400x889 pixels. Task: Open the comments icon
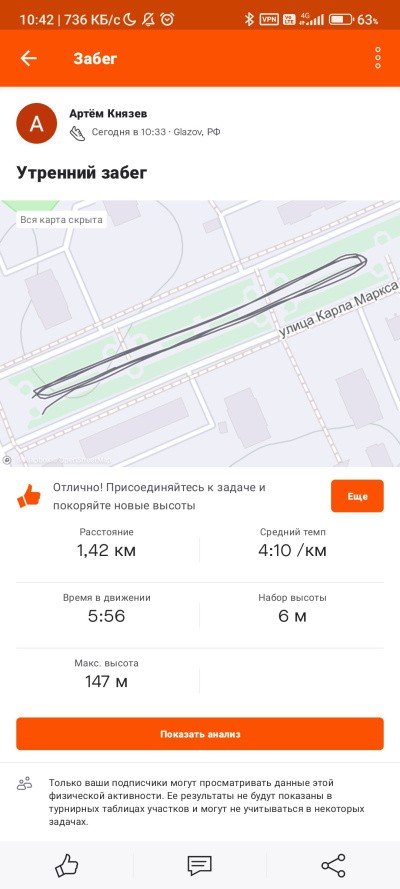199,865
